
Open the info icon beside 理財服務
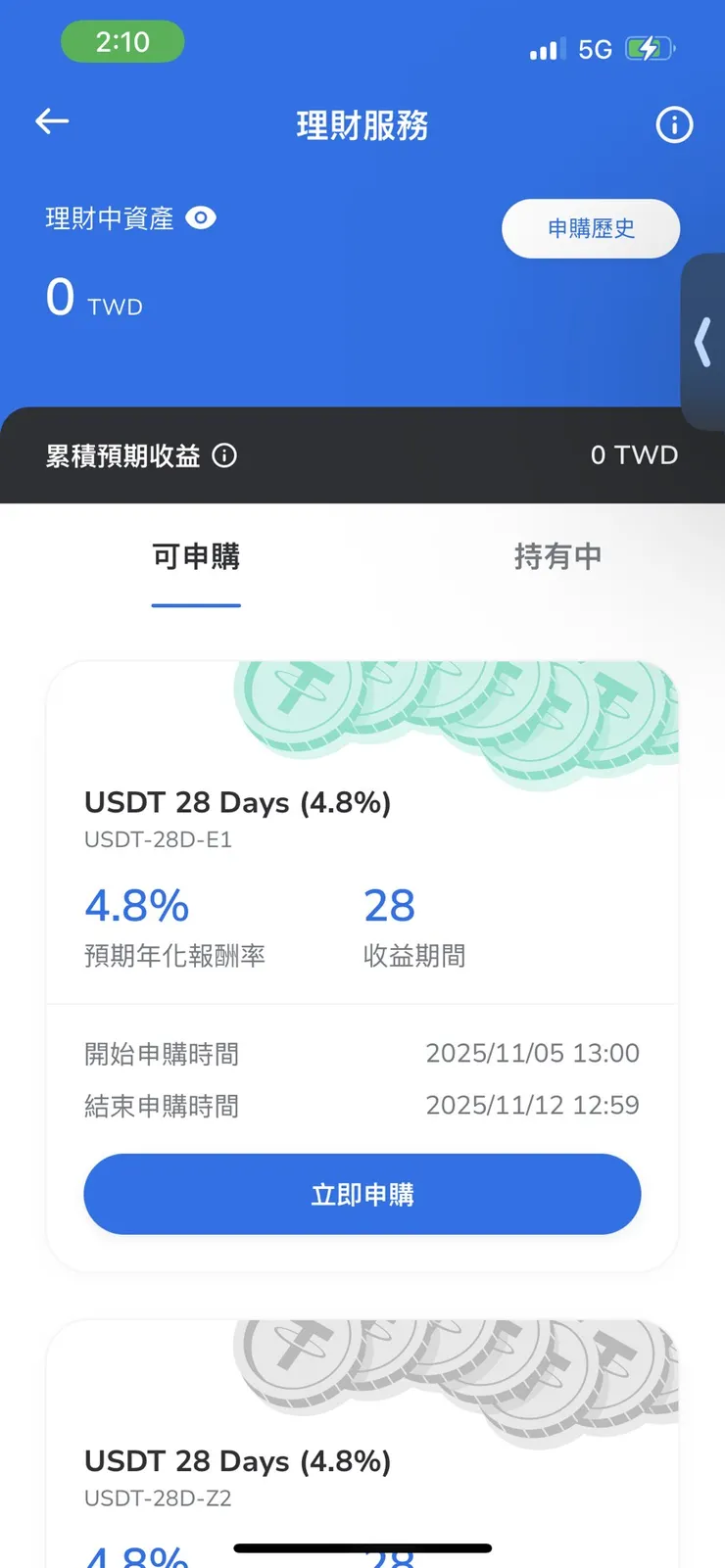pyautogui.click(x=674, y=125)
